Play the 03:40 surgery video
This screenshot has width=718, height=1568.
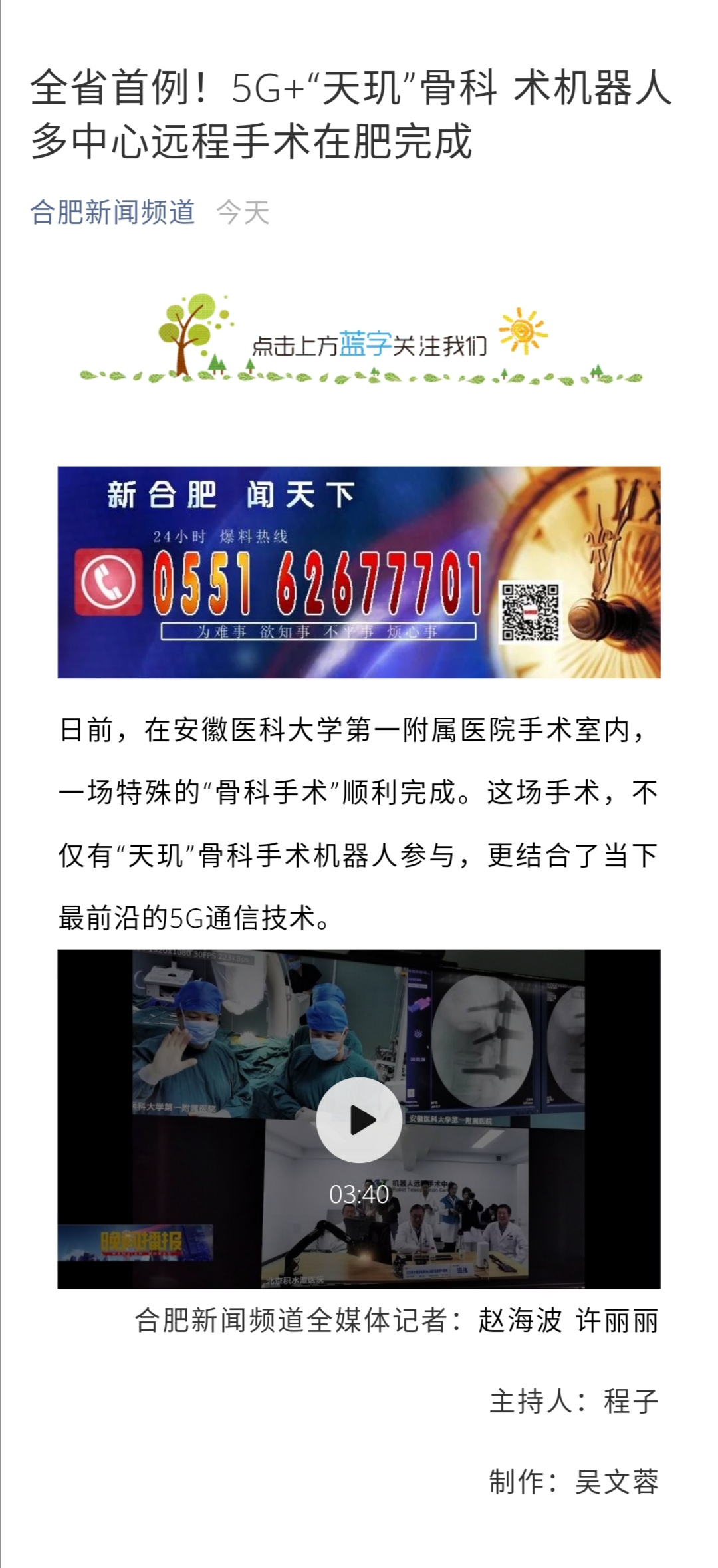coord(359,1119)
